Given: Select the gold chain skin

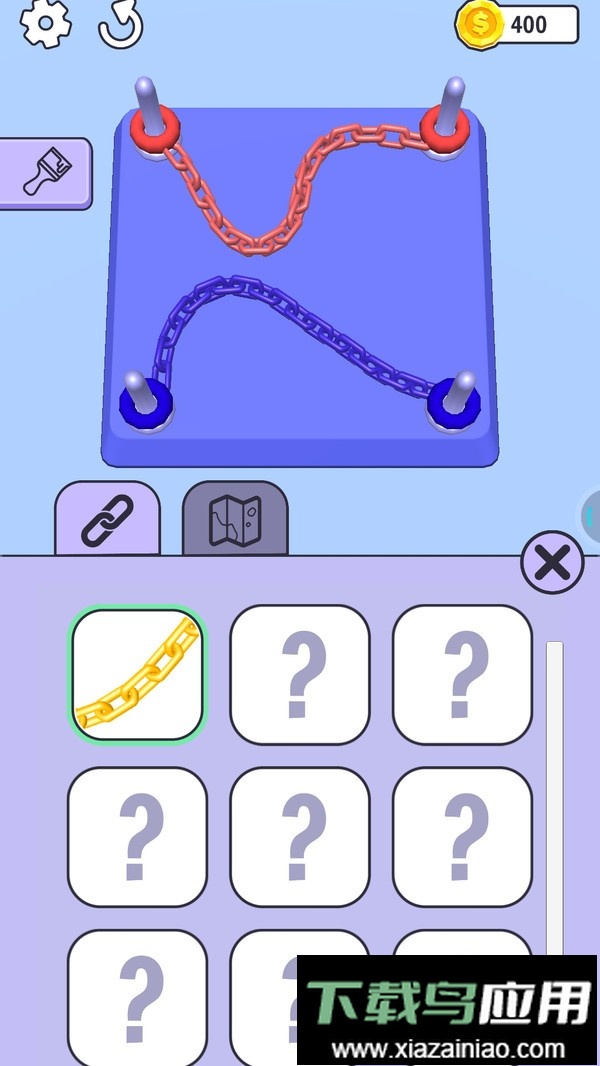Looking at the screenshot, I should [x=137, y=676].
